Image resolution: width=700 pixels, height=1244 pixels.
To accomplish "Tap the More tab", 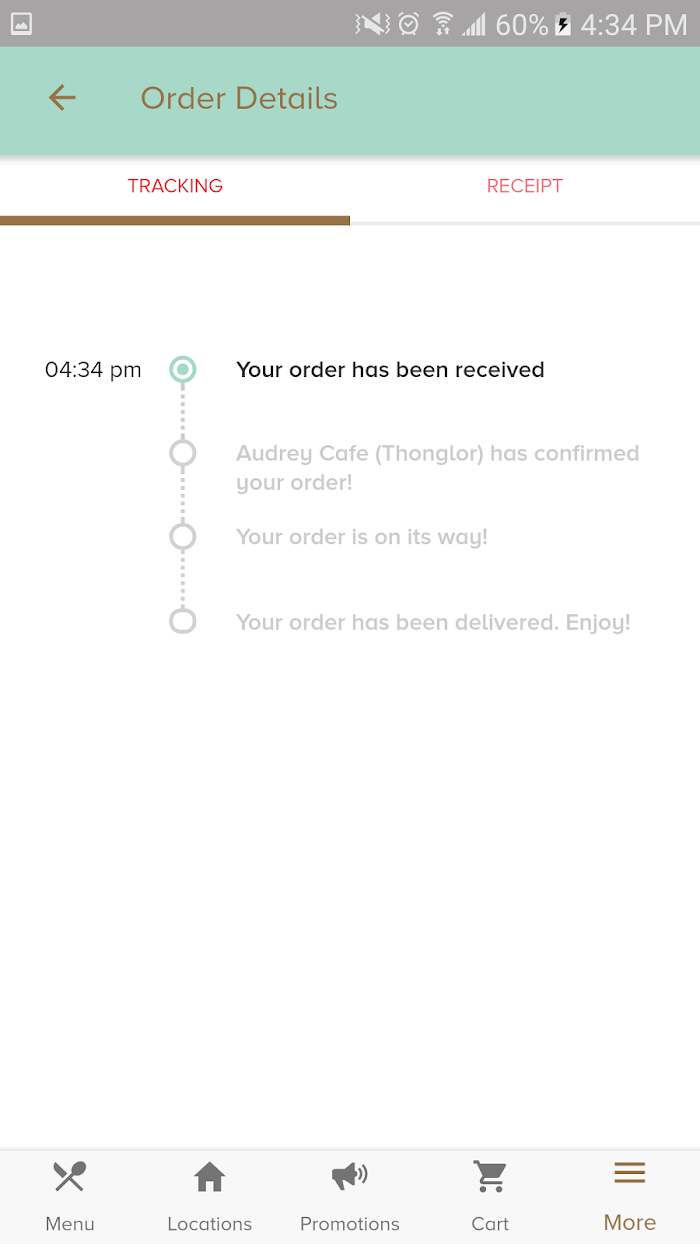I will (x=630, y=1196).
